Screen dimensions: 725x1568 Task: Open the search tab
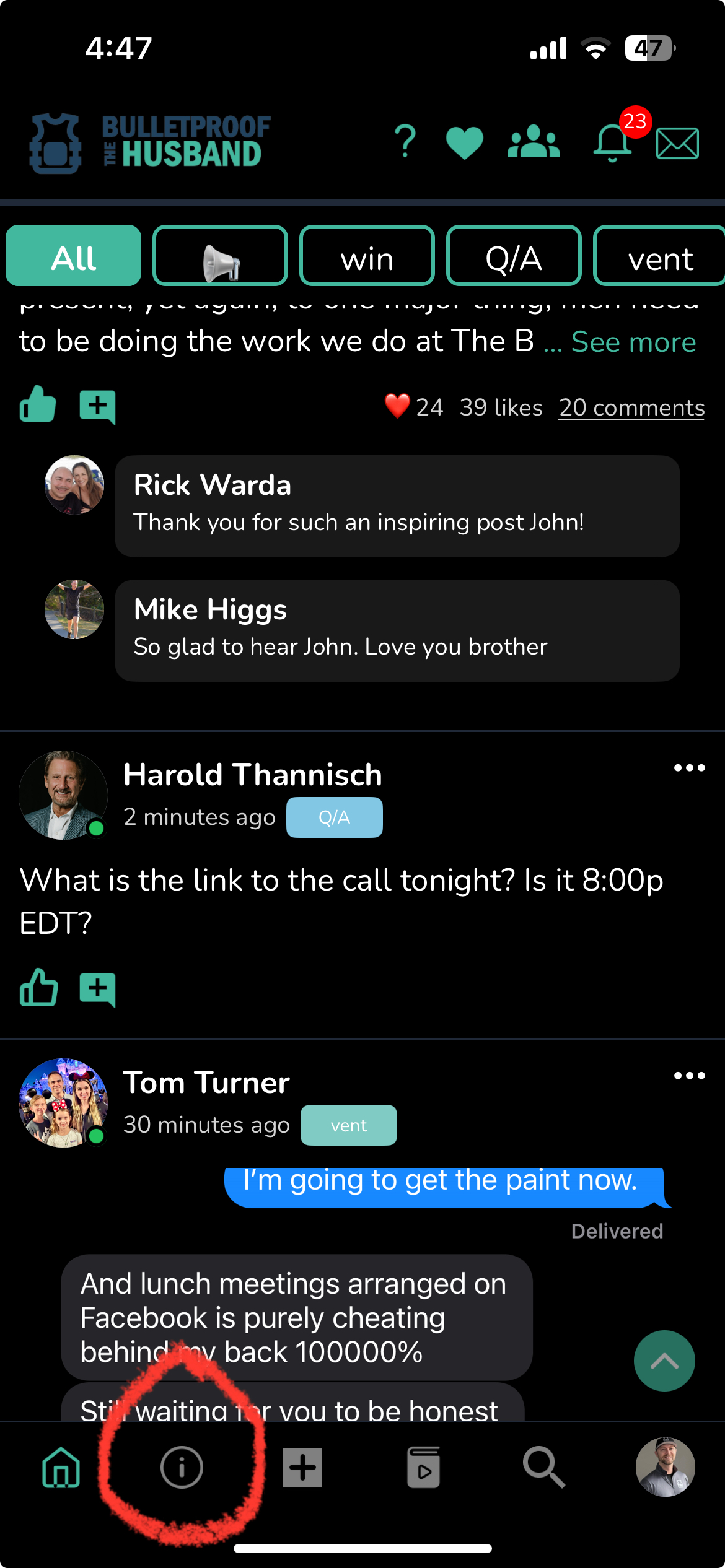(x=543, y=1467)
